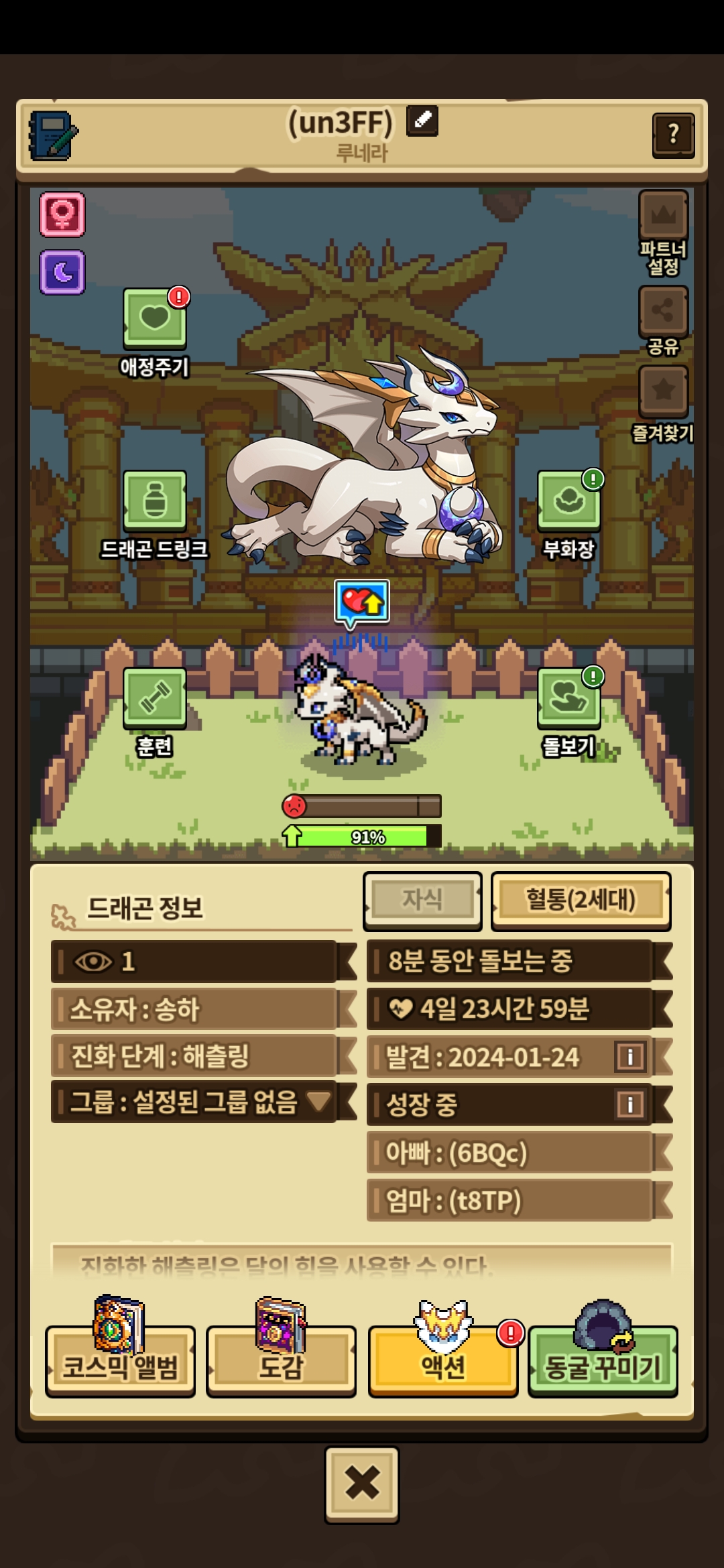Edit the dragon name with the pencil icon
724x1568 pixels.
point(422,121)
